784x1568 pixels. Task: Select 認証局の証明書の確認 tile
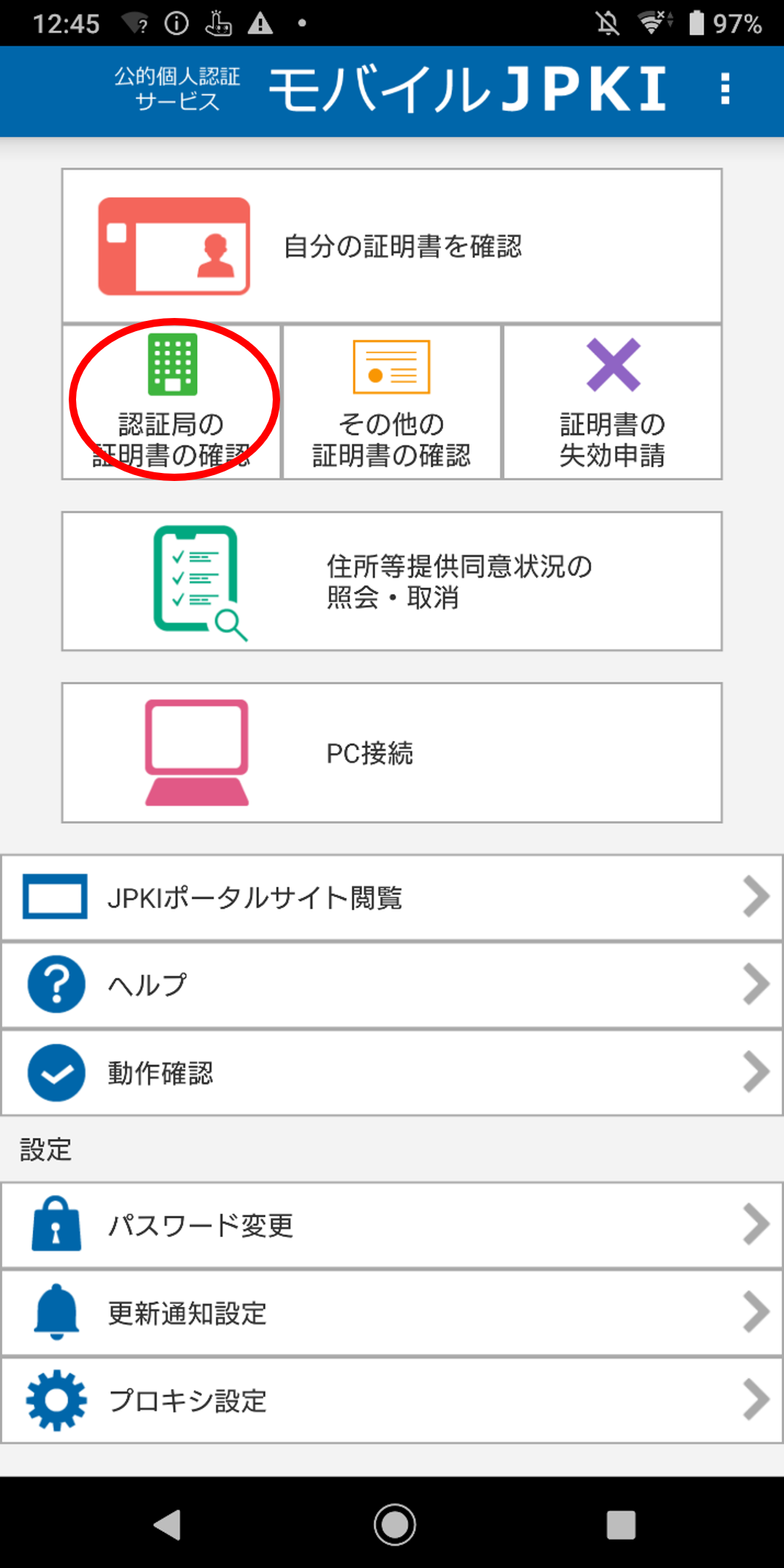tap(172, 402)
